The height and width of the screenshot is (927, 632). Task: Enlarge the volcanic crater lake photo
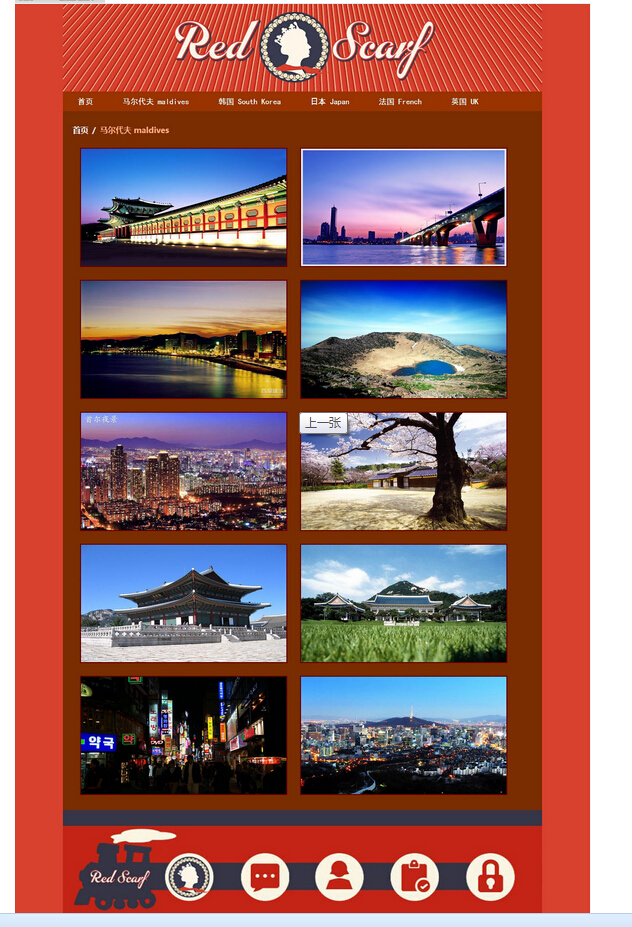pos(404,339)
